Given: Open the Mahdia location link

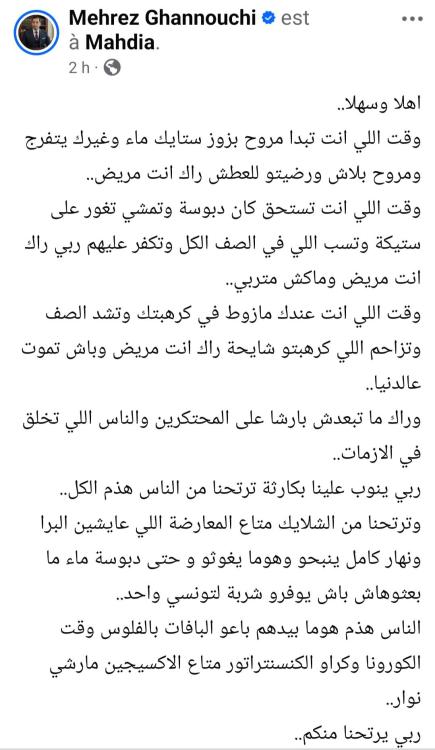Looking at the screenshot, I should [x=120, y=43].
